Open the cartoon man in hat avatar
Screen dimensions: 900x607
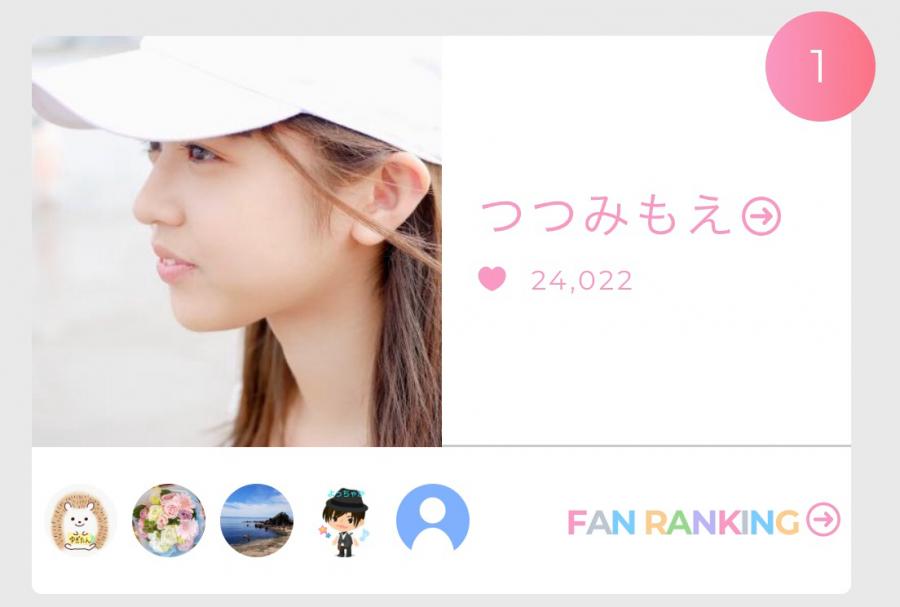click(x=345, y=521)
